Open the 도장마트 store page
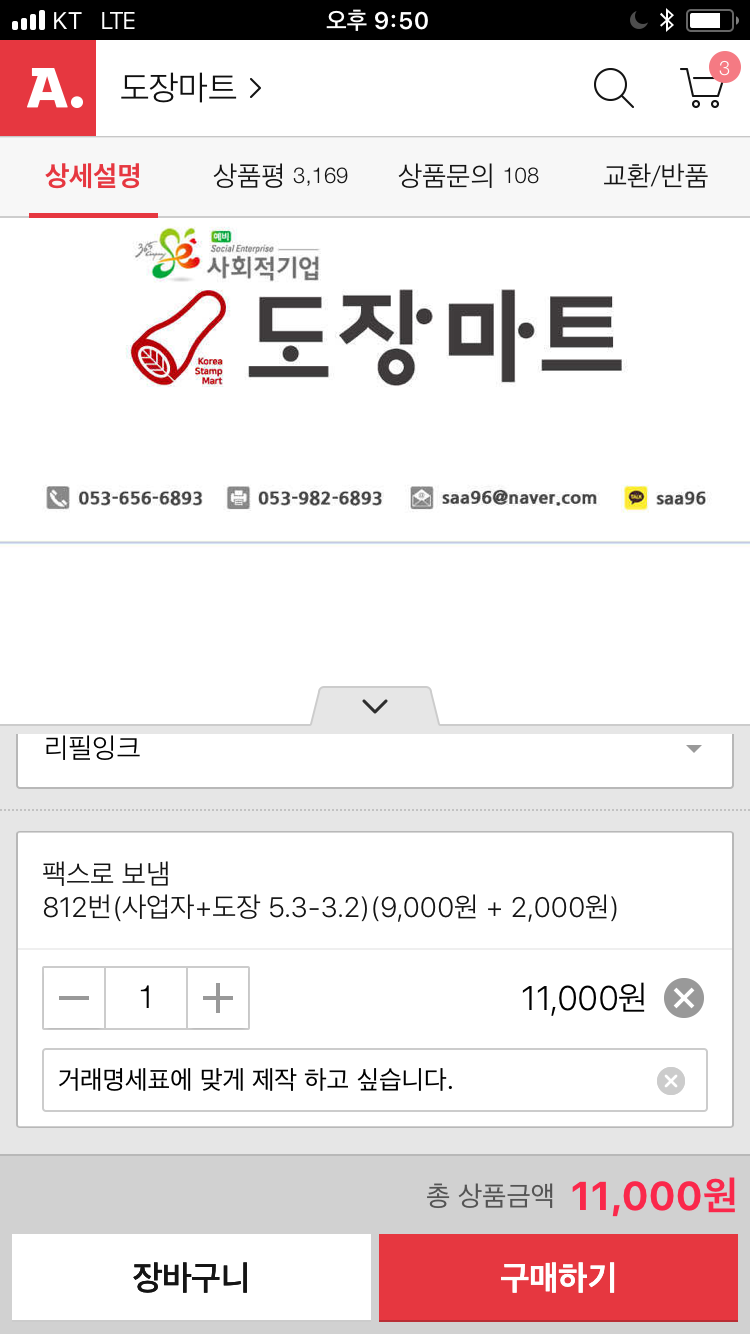750x1334 pixels. [x=191, y=88]
